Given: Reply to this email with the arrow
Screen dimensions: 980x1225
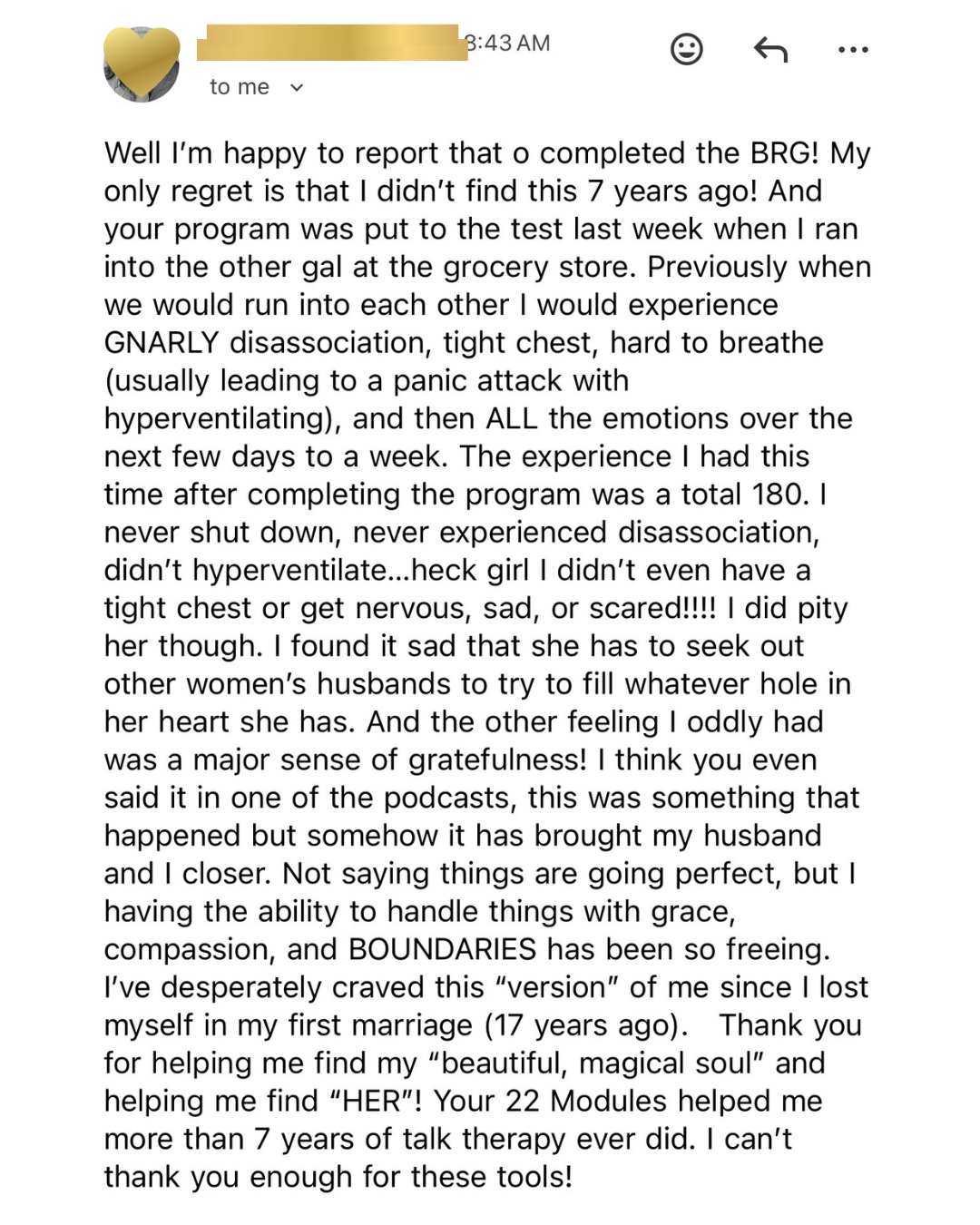Looking at the screenshot, I should coord(770,49).
